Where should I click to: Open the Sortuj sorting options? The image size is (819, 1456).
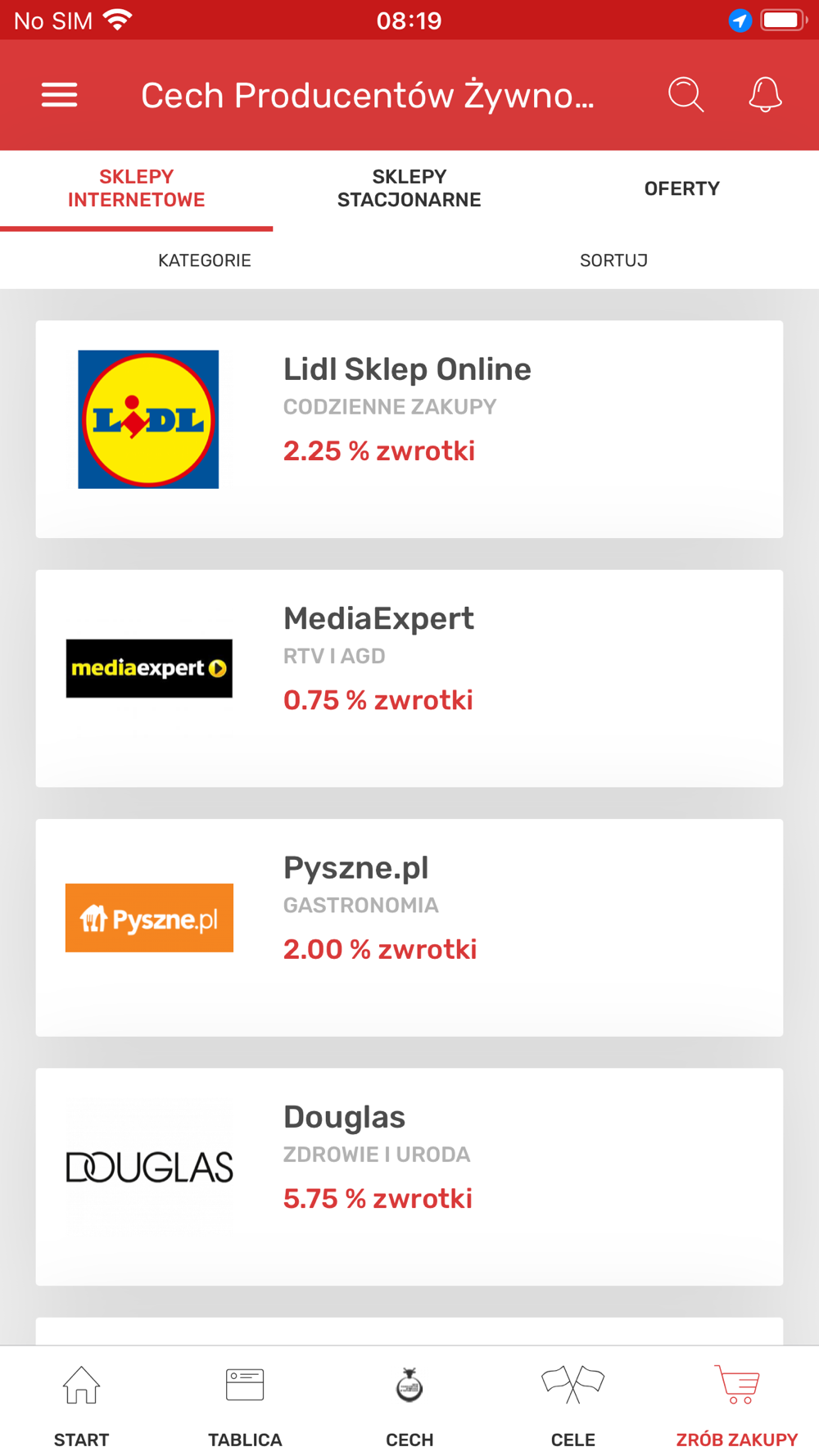[x=613, y=260]
